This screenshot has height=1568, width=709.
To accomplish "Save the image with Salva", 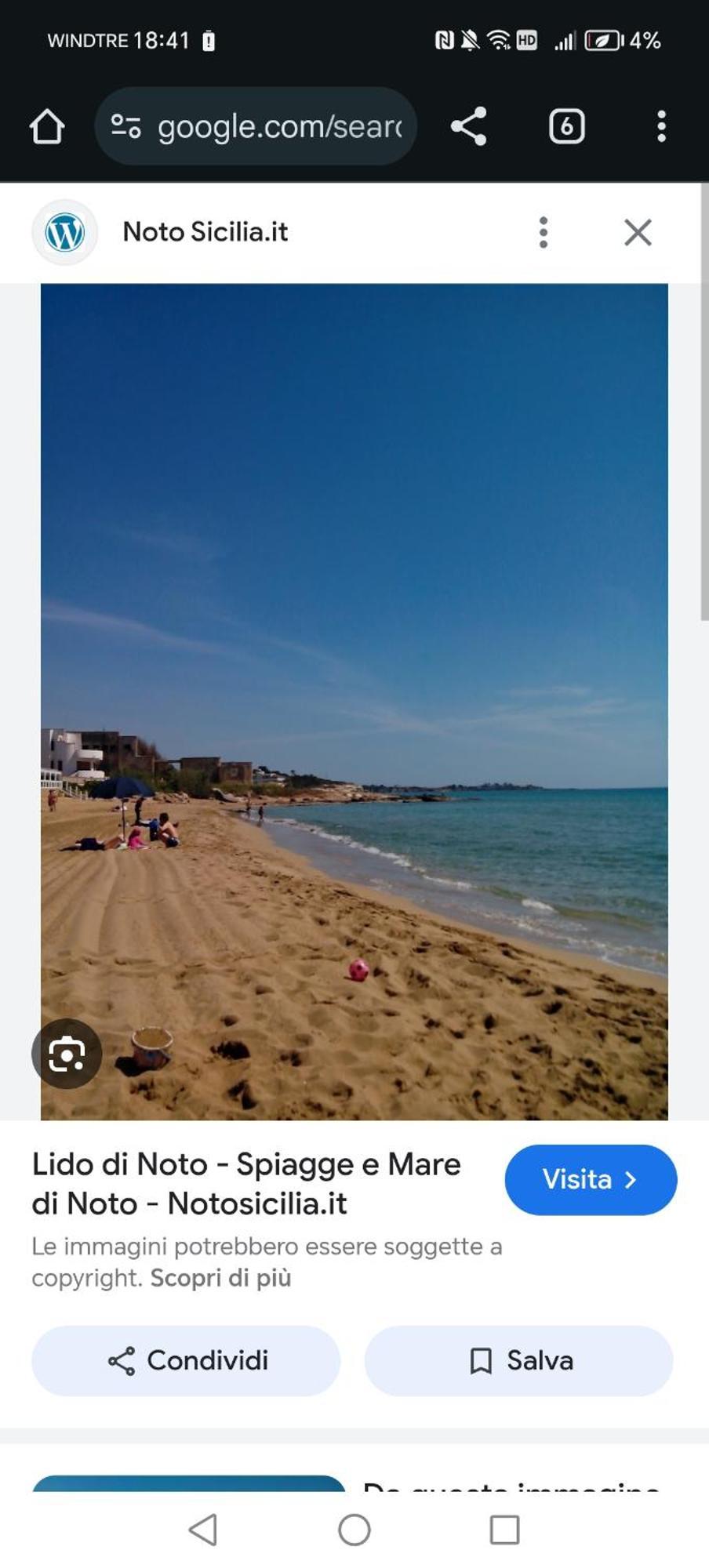I will tap(518, 1360).
